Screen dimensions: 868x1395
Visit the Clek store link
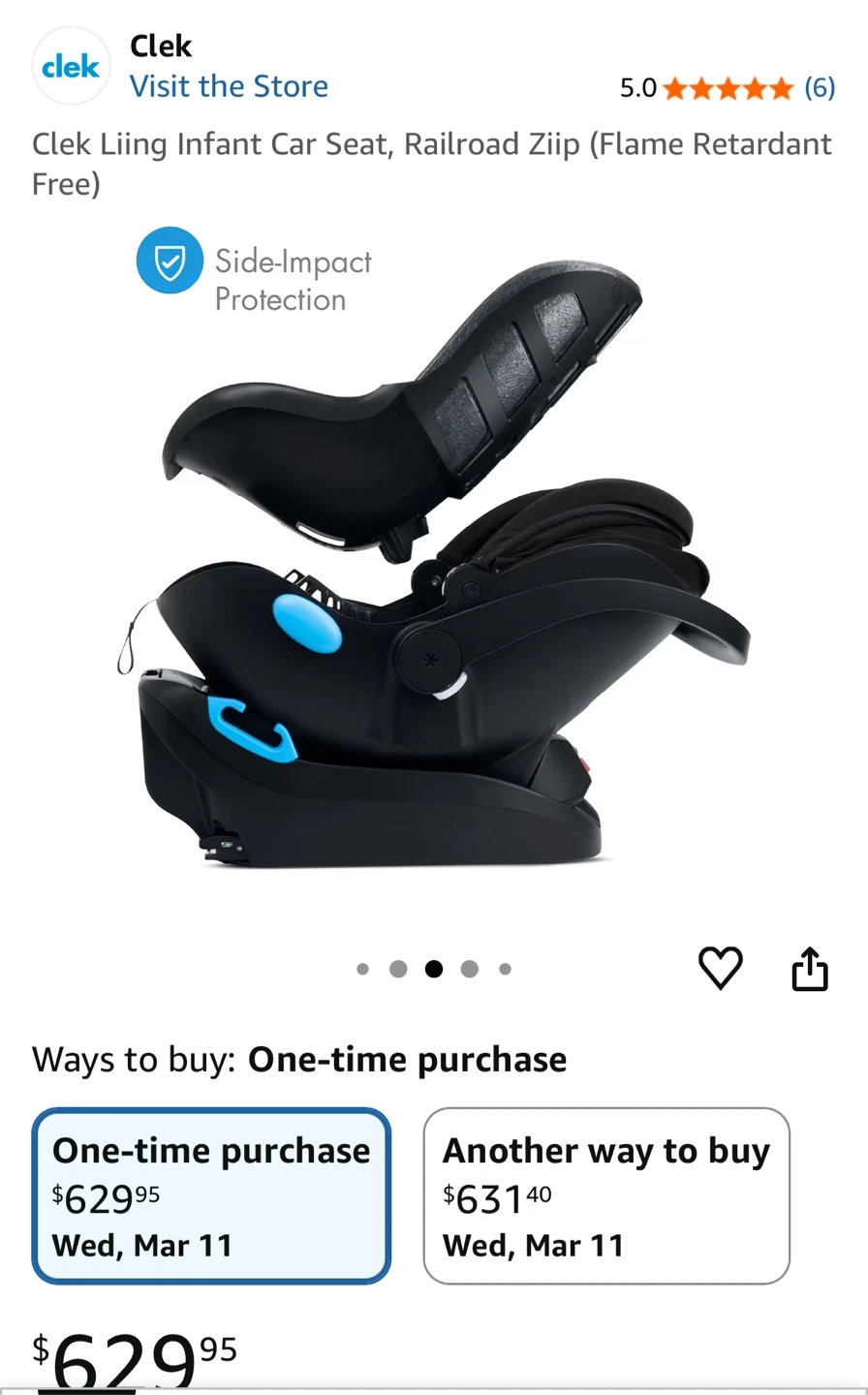tap(229, 86)
